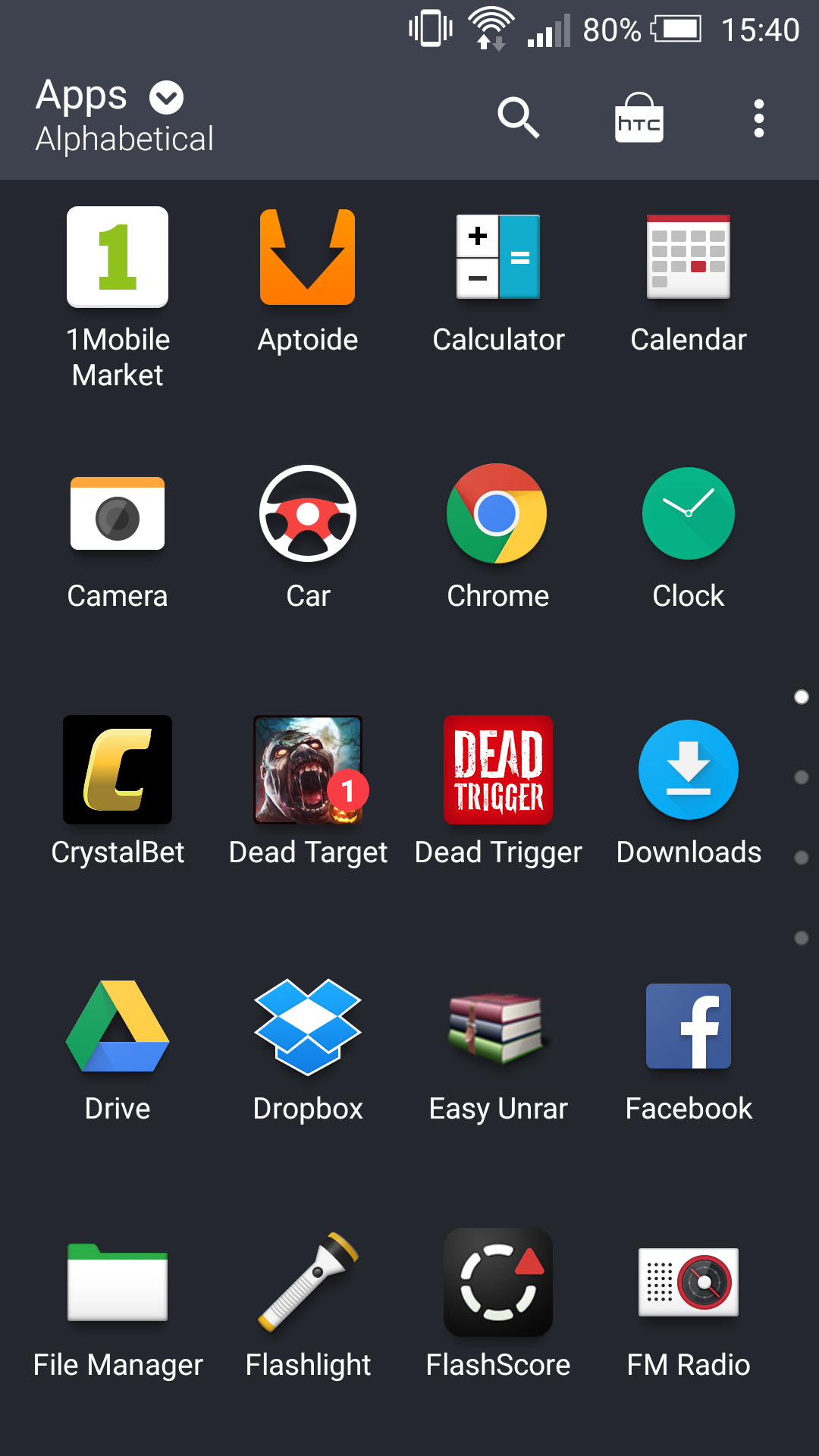Expand the Apps Alphabetical sort dropdown
819x1456 pixels.
click(166, 98)
